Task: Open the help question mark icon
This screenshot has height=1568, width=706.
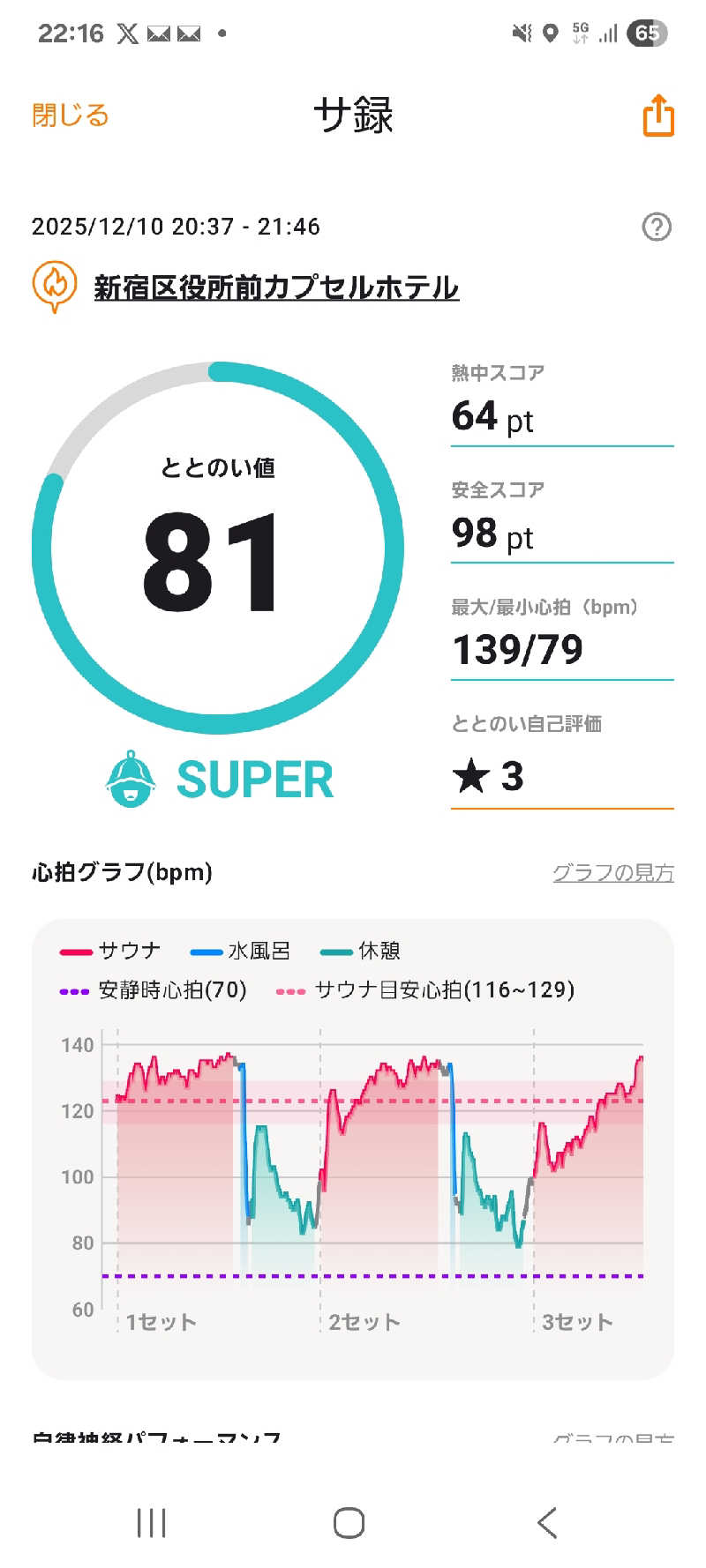Action: [x=656, y=228]
